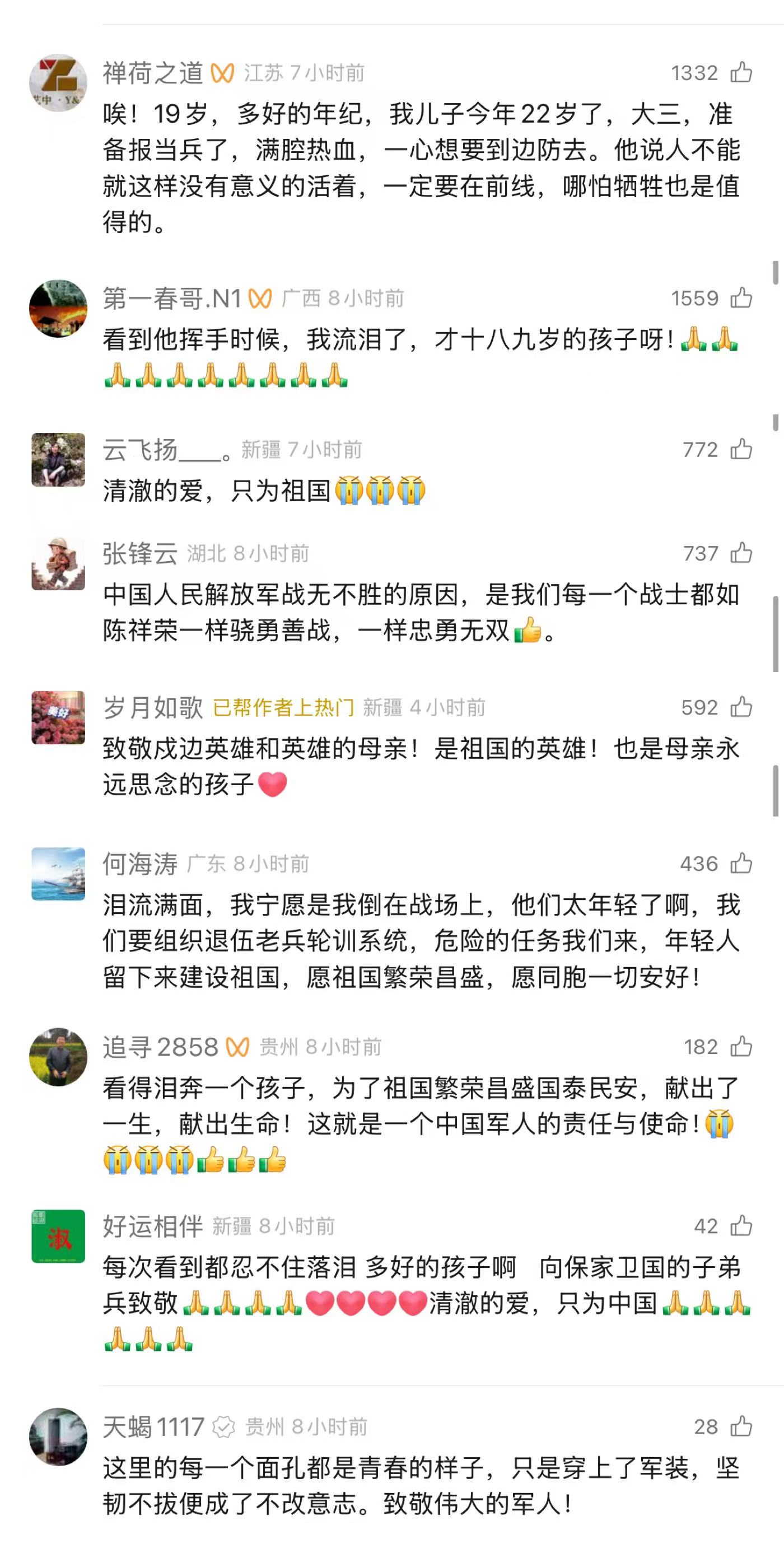This screenshot has width=784, height=1549.
Task: Open 禅荷之道's profile avatar
Action: click(x=58, y=83)
